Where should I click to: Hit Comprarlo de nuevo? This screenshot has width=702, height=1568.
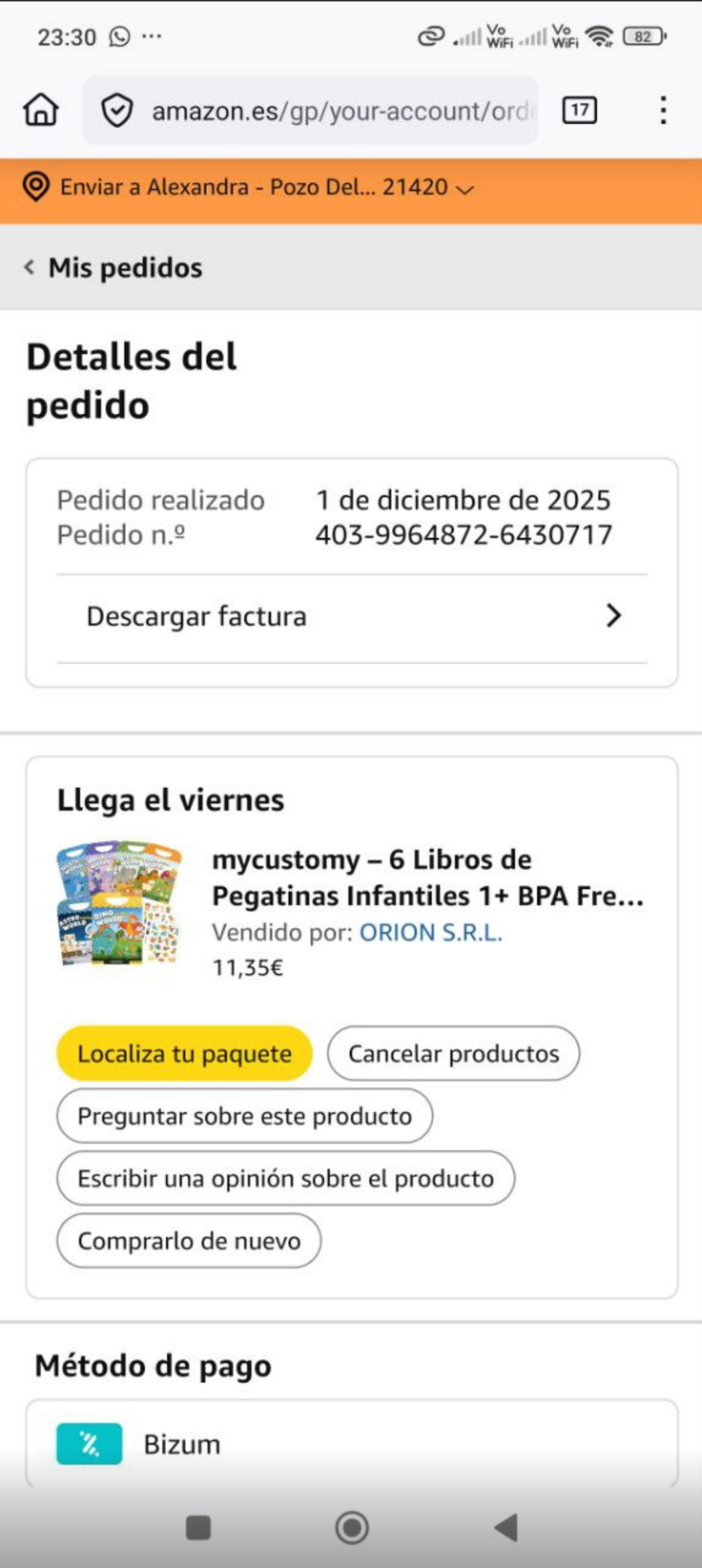pos(189,1241)
